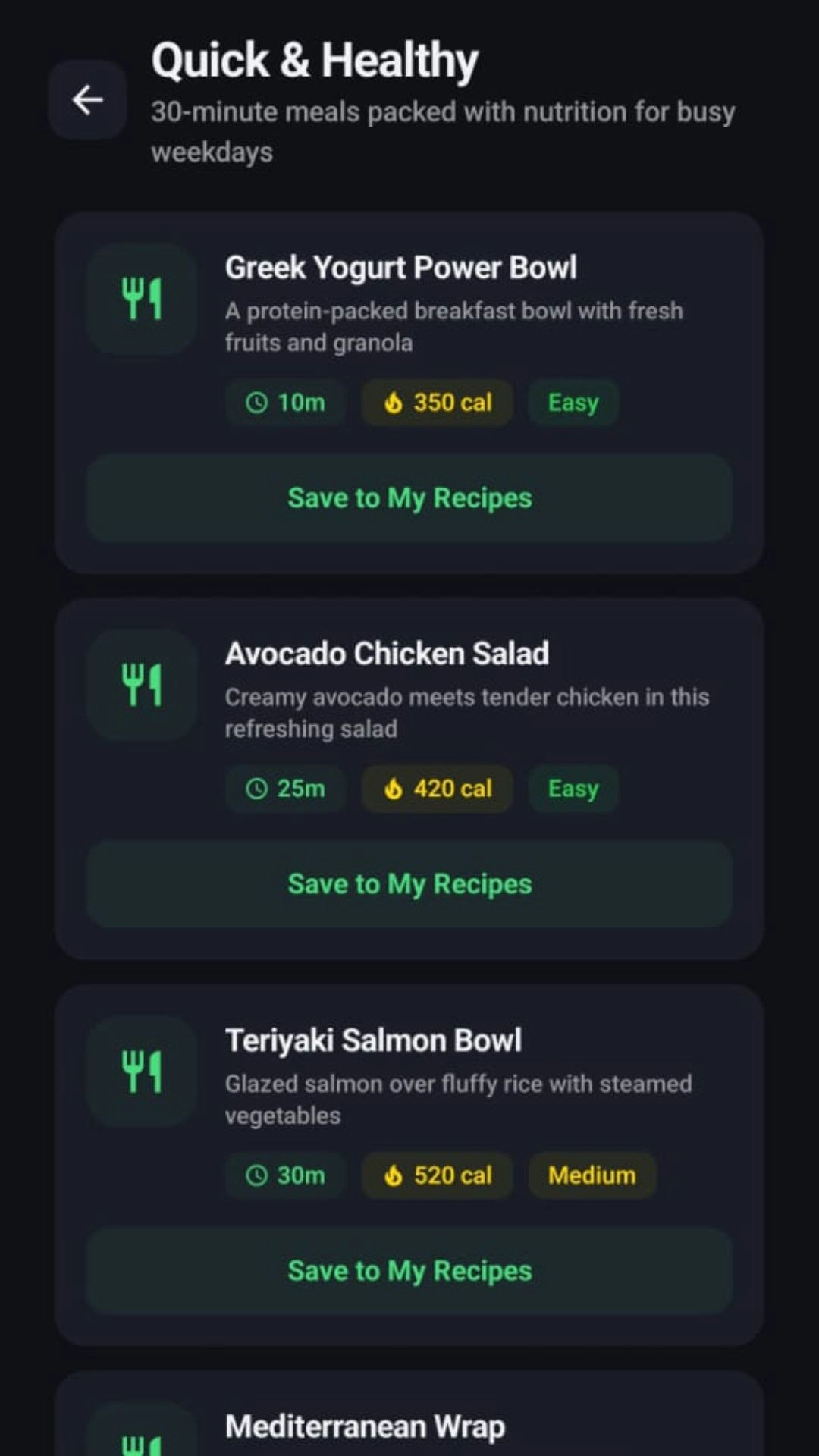Tap the clock icon in the 10m badge

pyautogui.click(x=256, y=403)
